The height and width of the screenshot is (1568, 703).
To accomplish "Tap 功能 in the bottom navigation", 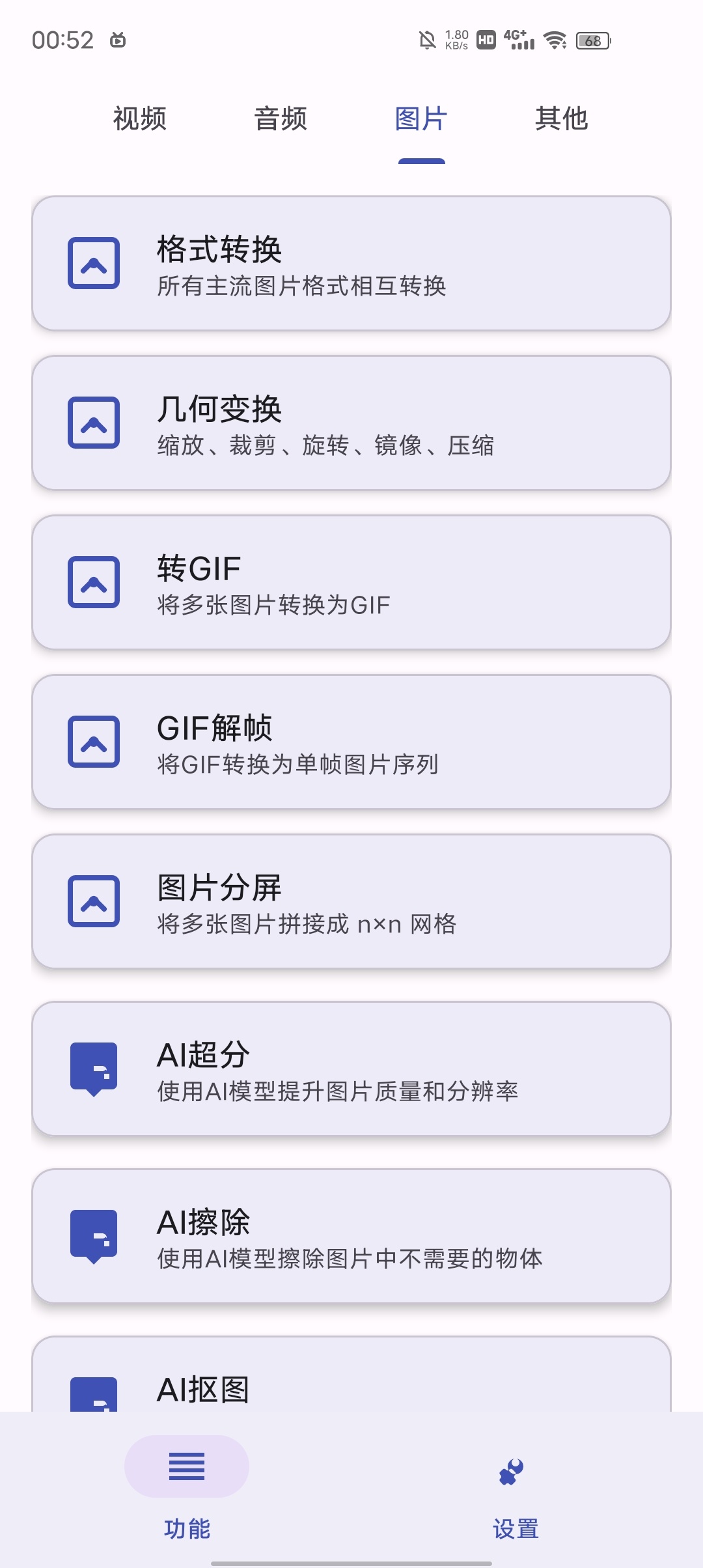I will pyautogui.click(x=187, y=1489).
